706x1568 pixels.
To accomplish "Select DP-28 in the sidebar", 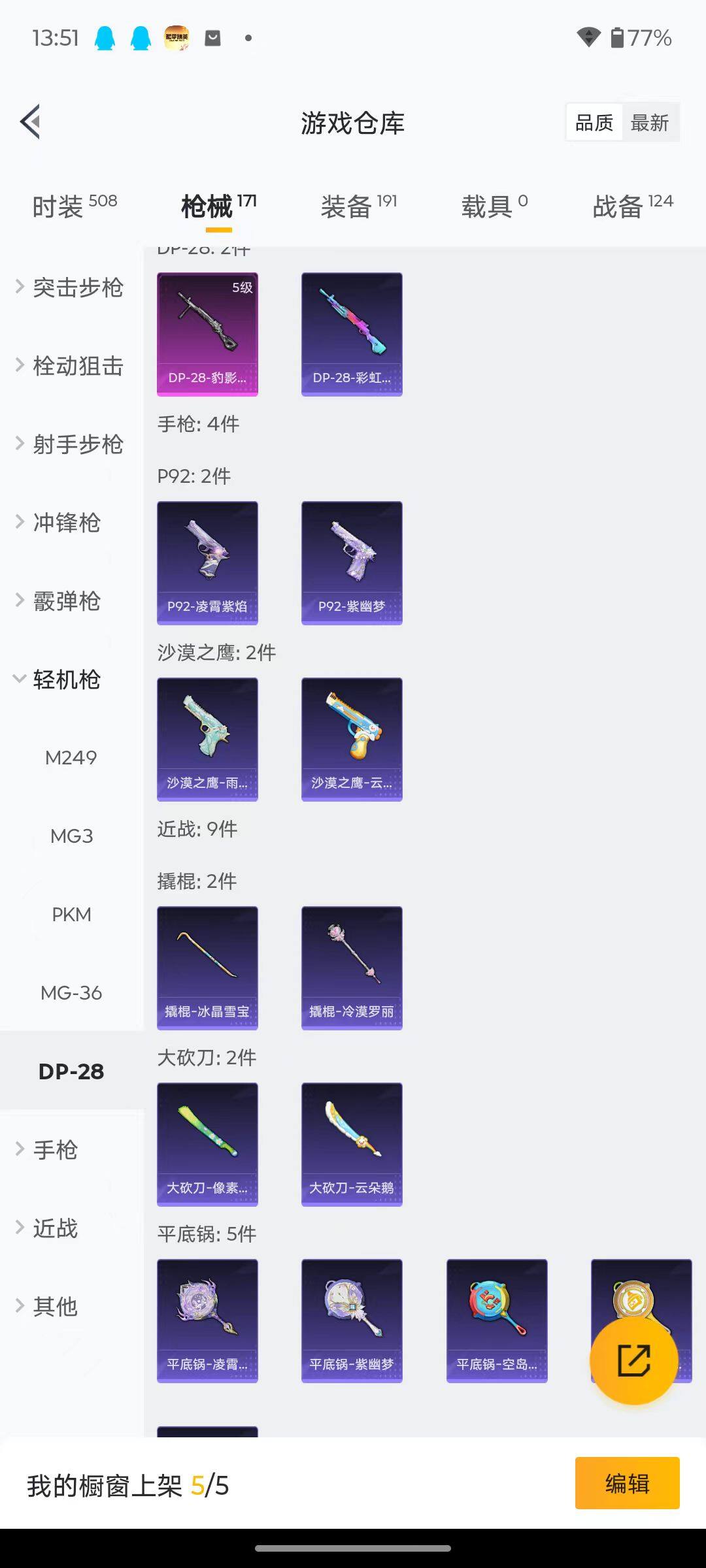I will (71, 1070).
